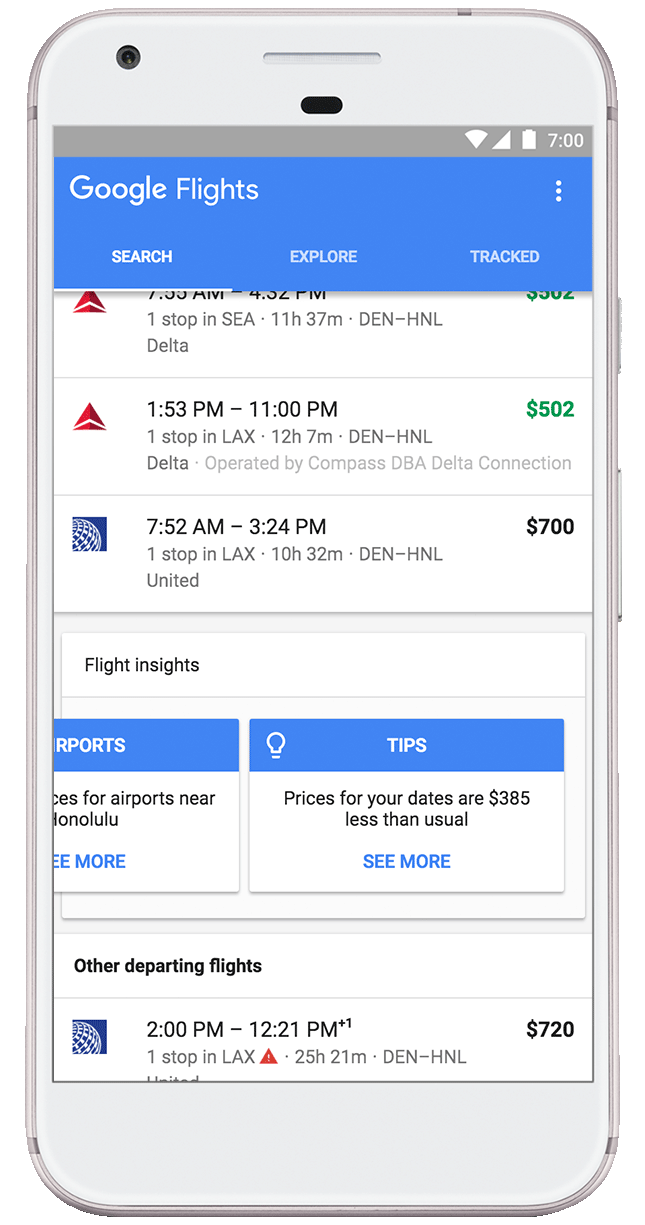Tap See More on the Airports card

click(90, 861)
